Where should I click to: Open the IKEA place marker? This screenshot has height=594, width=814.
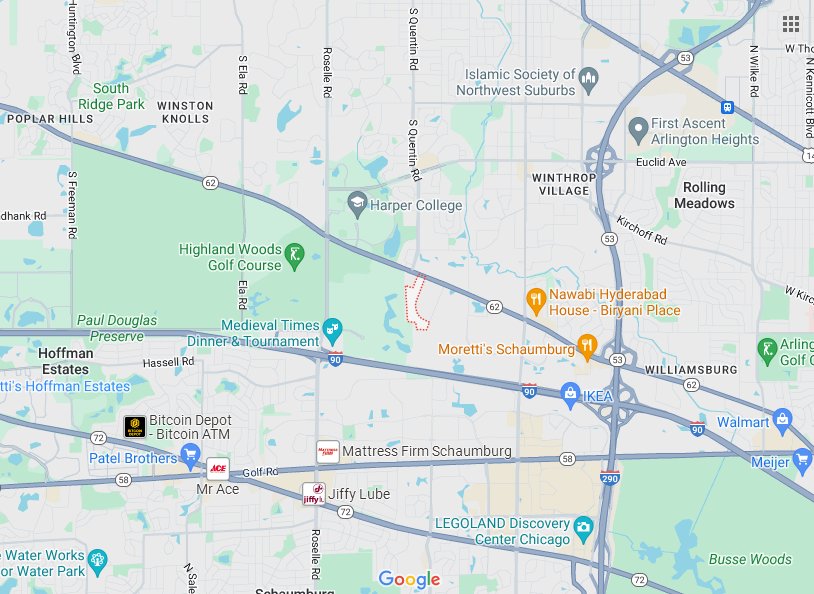click(x=571, y=394)
